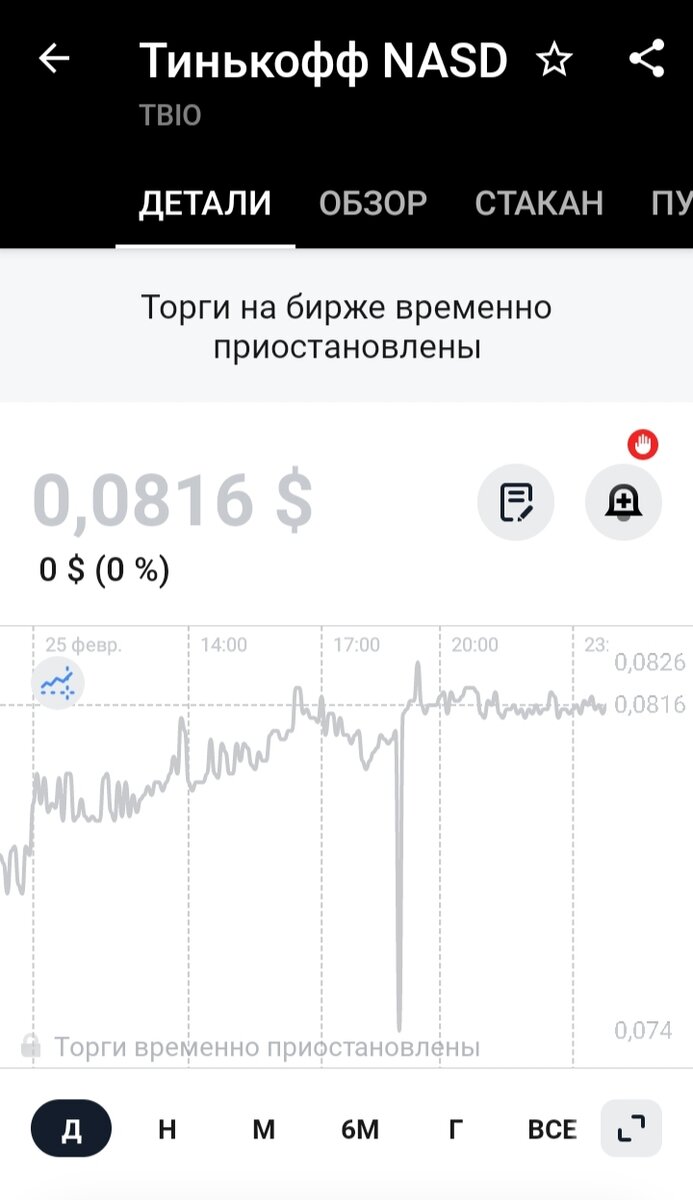Image resolution: width=693 pixels, height=1200 pixels.
Task: Switch to the ОБЗОР tab
Action: click(373, 203)
